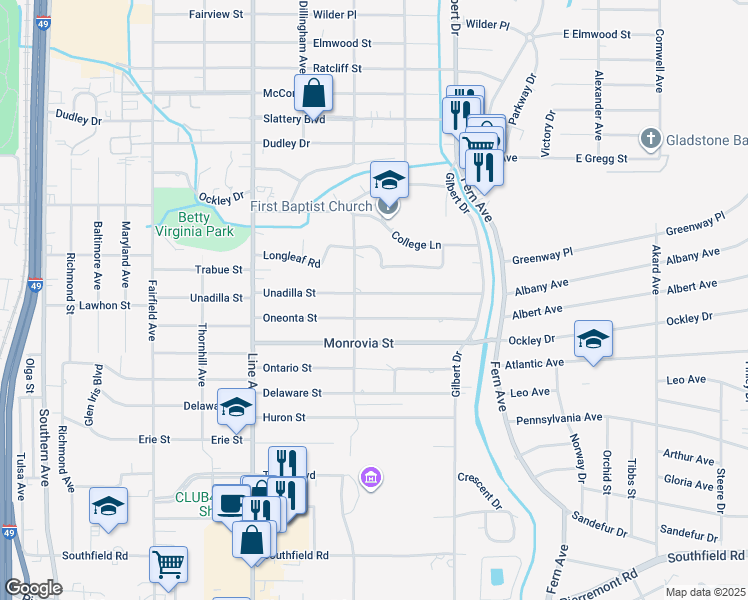Screen dimensions: 748x600
Task: Open the shopping cart marker near Southfield Rd
Action: [168, 563]
